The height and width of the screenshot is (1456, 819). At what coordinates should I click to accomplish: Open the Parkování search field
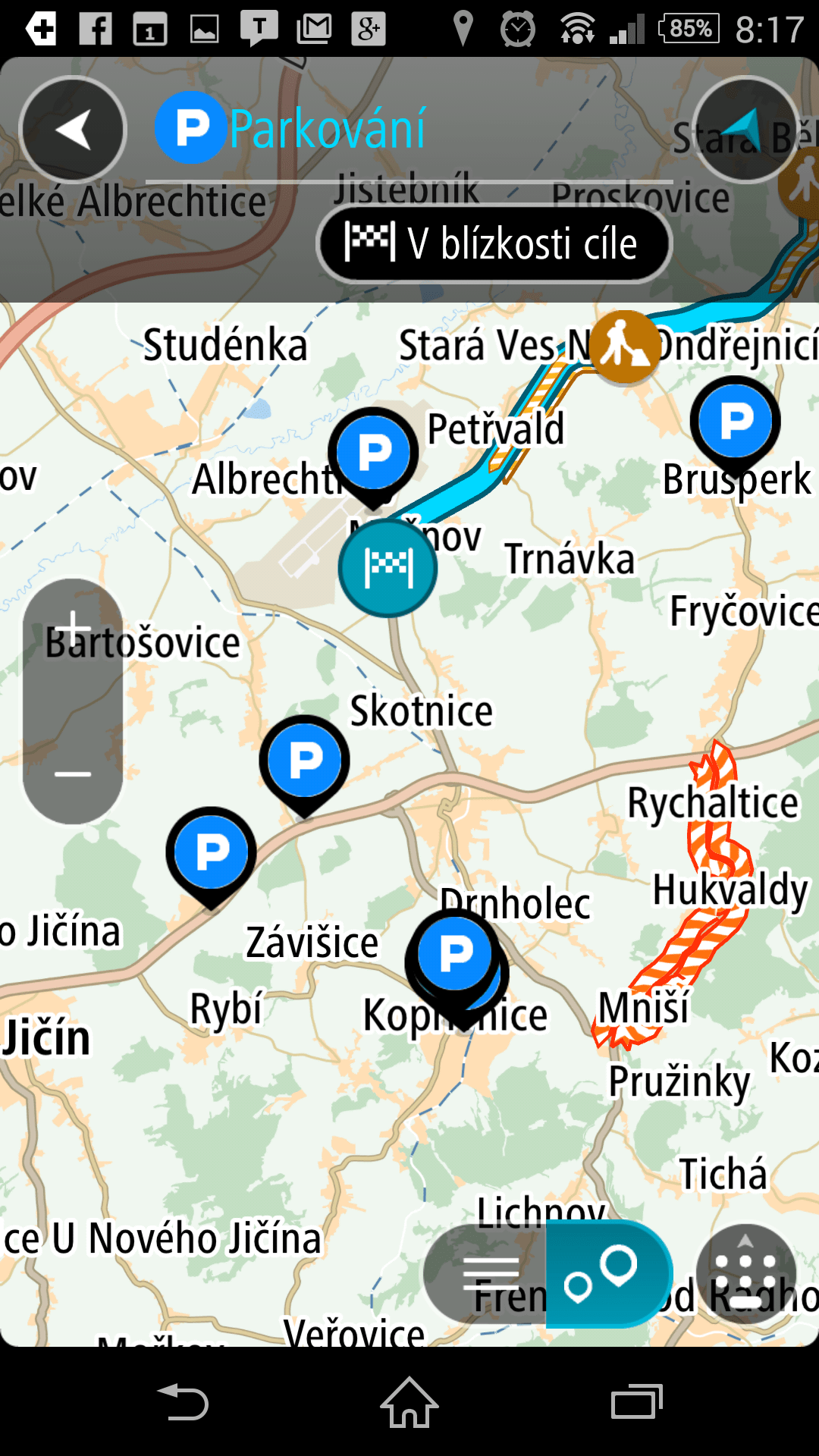pyautogui.click(x=409, y=130)
